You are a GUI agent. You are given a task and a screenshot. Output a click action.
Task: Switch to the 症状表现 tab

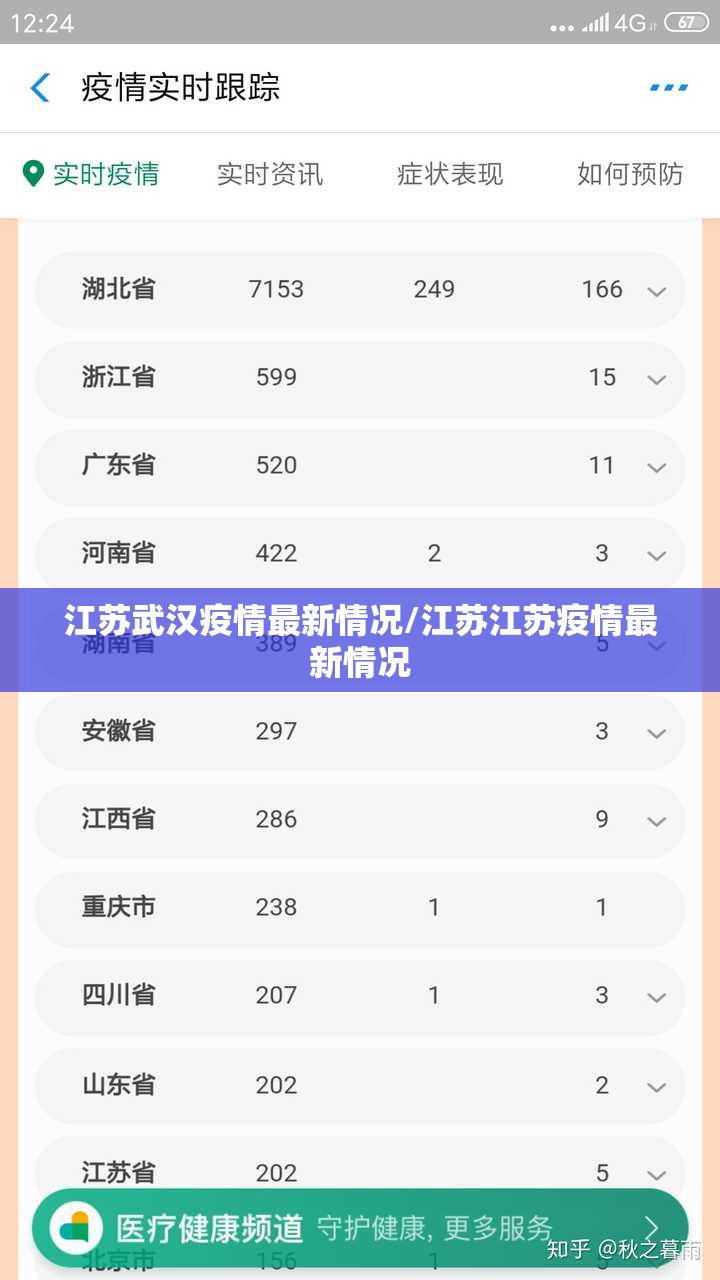point(449,174)
